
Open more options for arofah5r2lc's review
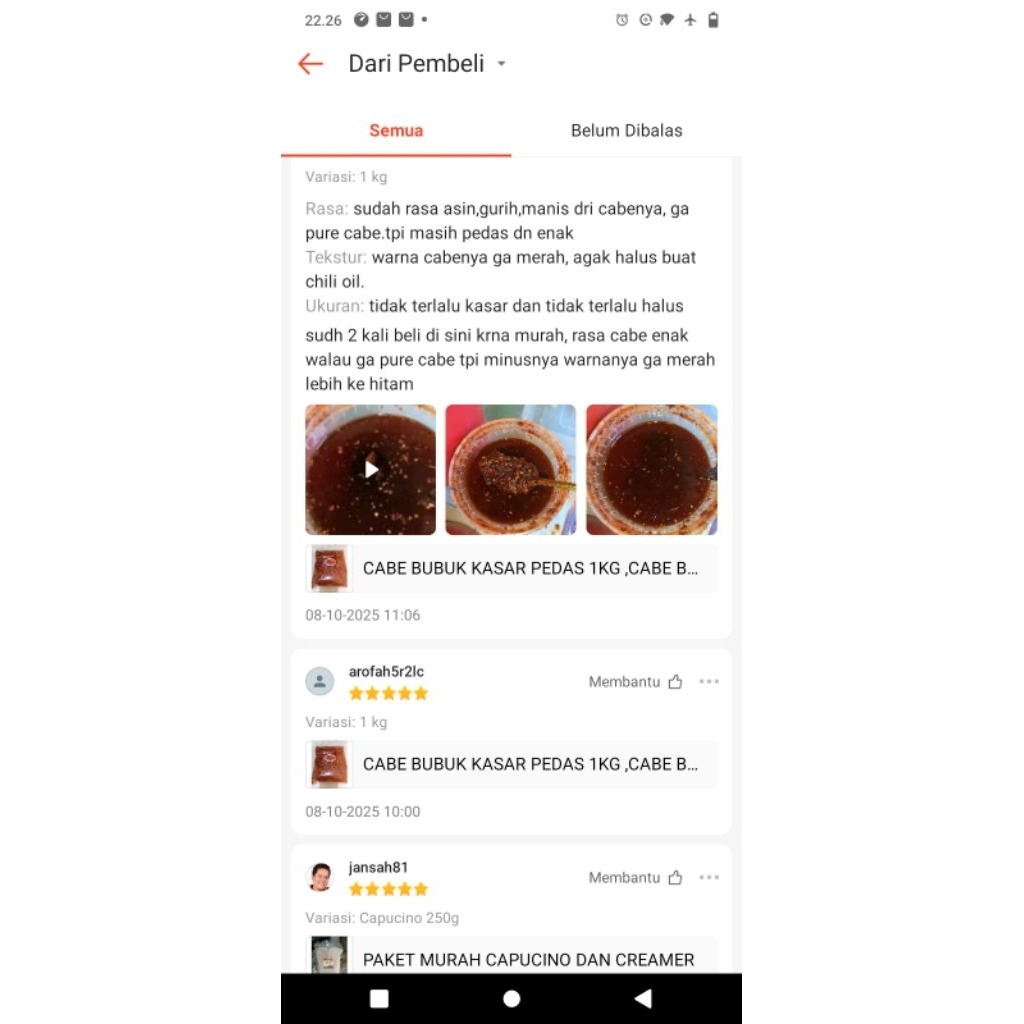pos(709,682)
